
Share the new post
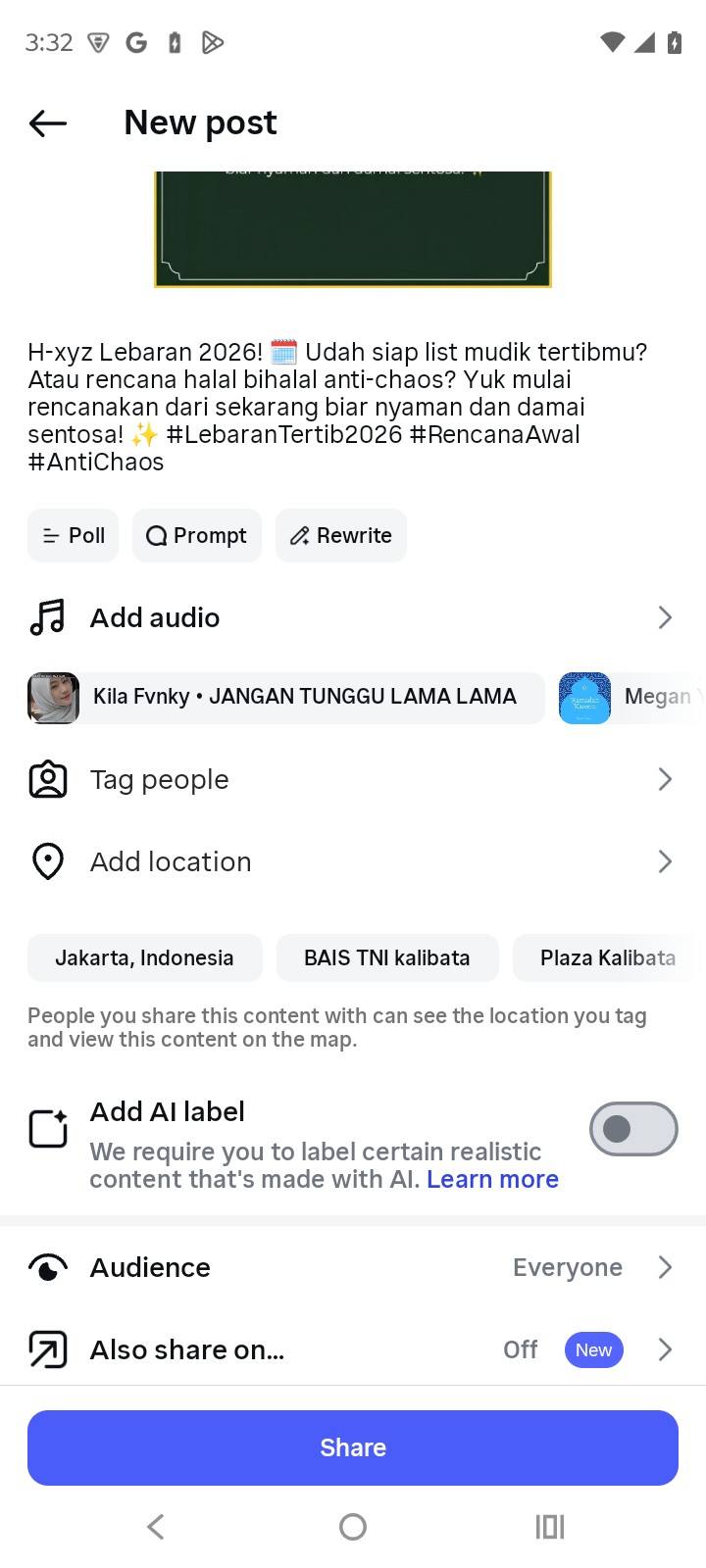point(353,1447)
